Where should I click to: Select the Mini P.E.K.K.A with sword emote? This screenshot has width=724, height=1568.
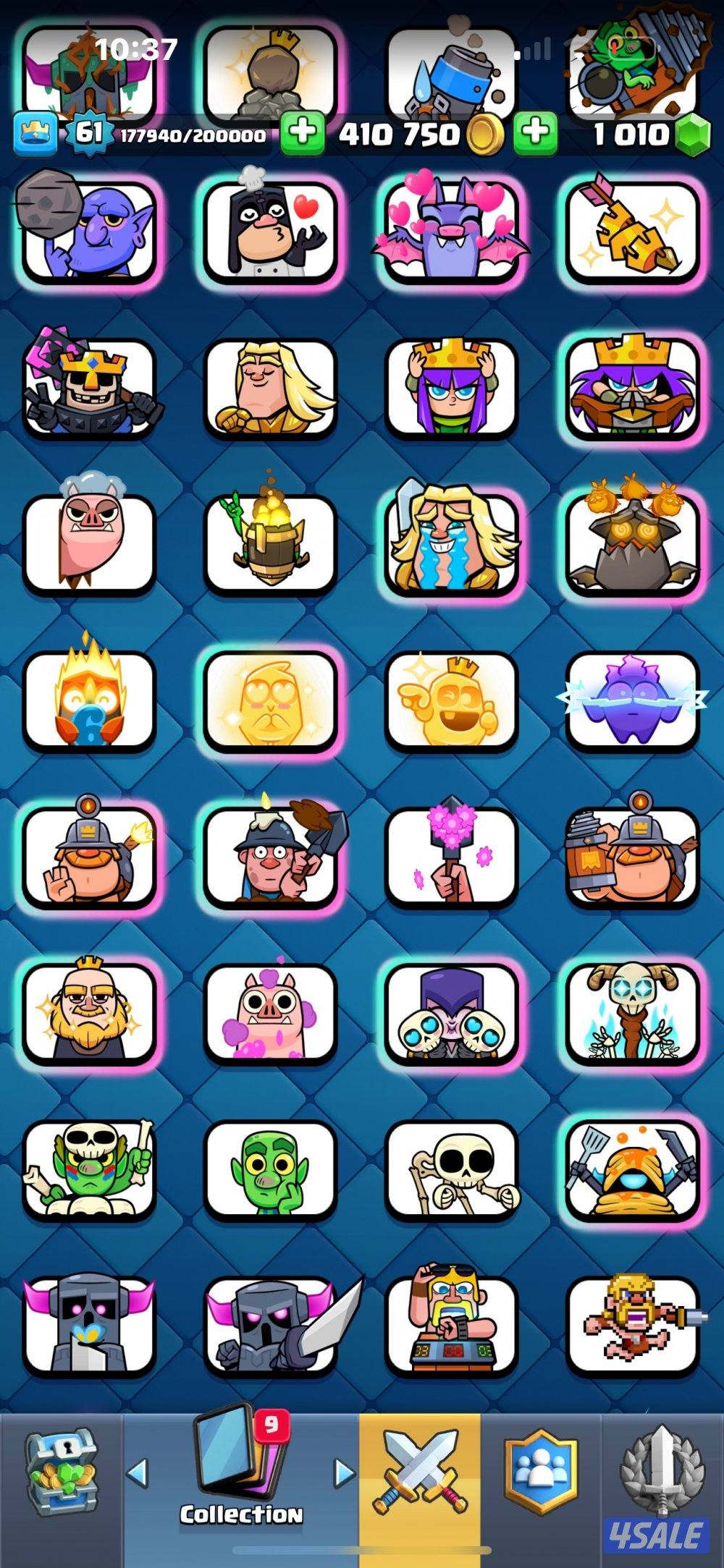(271, 1324)
